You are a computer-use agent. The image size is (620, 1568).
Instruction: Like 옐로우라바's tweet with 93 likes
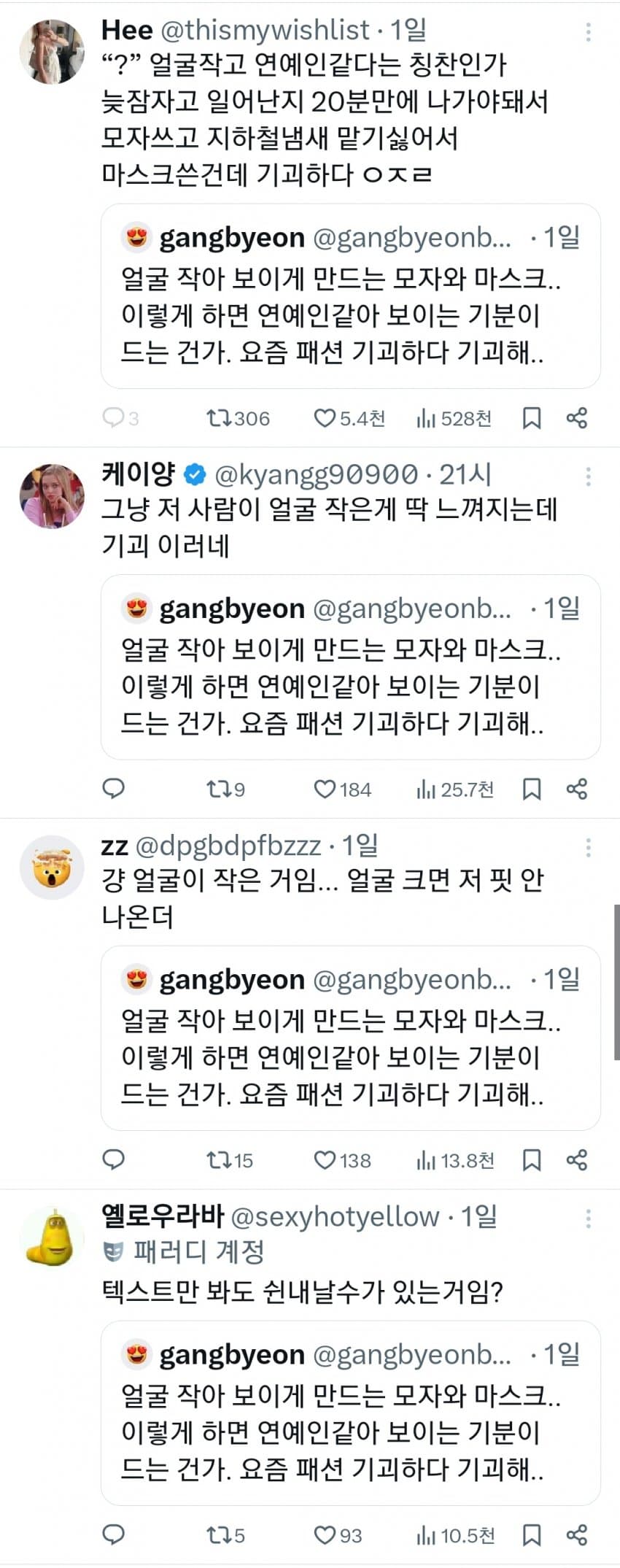point(338,1535)
